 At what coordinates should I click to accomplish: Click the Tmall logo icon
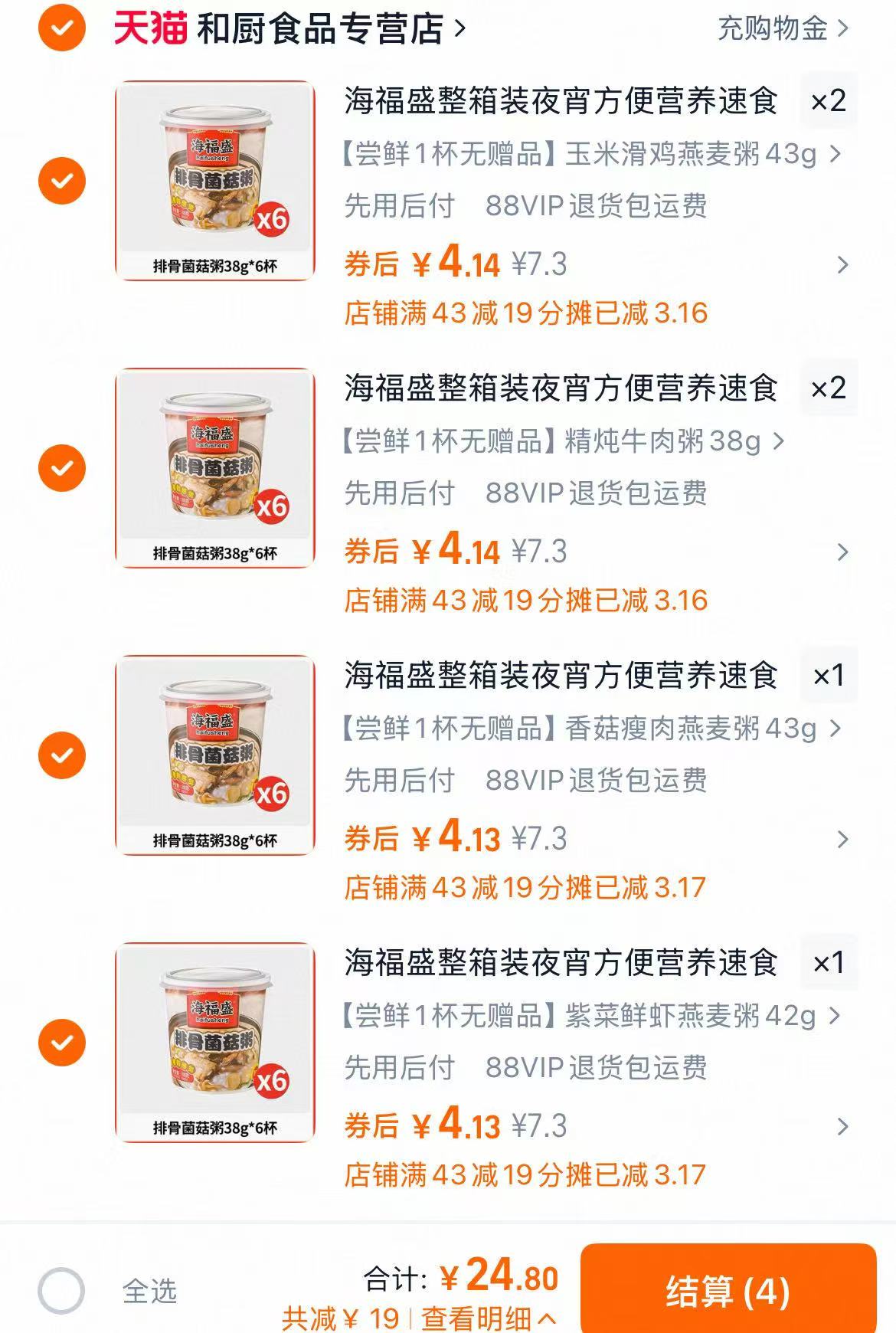point(148,28)
